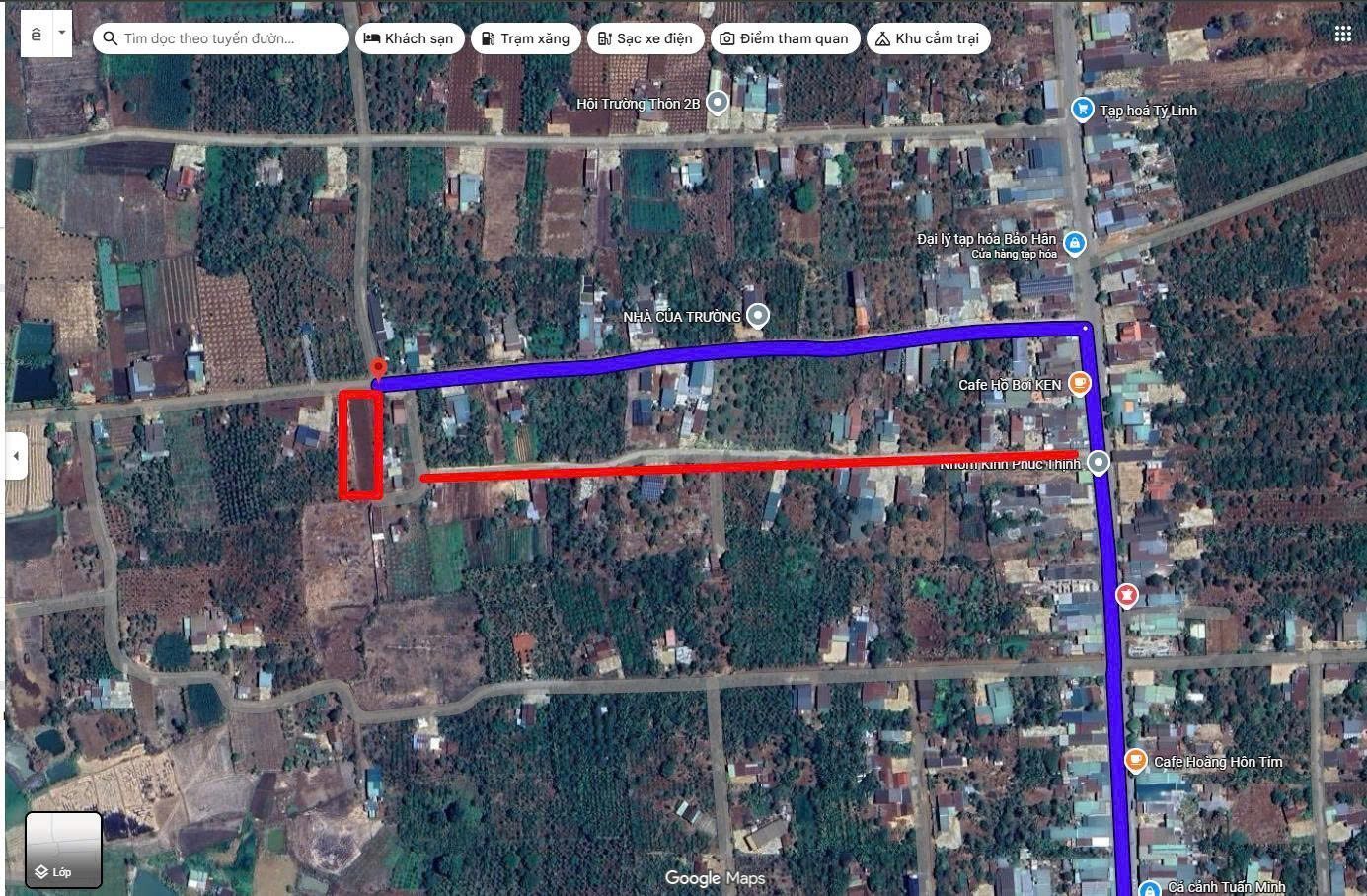Open the Cafe Hồ Bơi KEN marker

(x=1080, y=383)
